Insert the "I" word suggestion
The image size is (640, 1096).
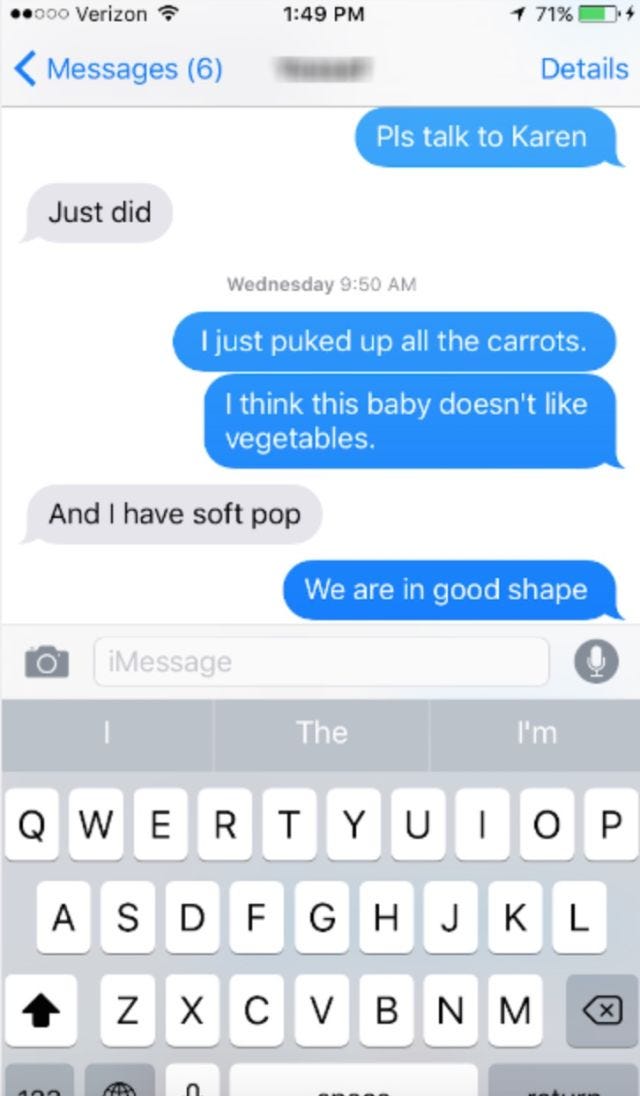107,733
